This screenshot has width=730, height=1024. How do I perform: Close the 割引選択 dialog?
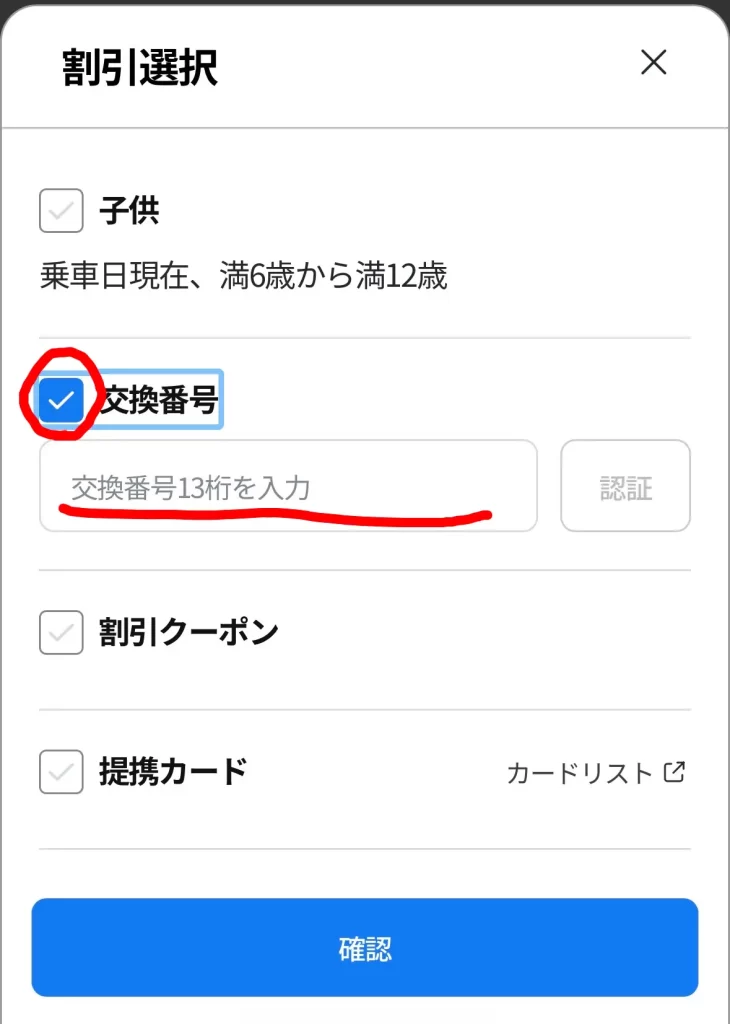(x=653, y=63)
